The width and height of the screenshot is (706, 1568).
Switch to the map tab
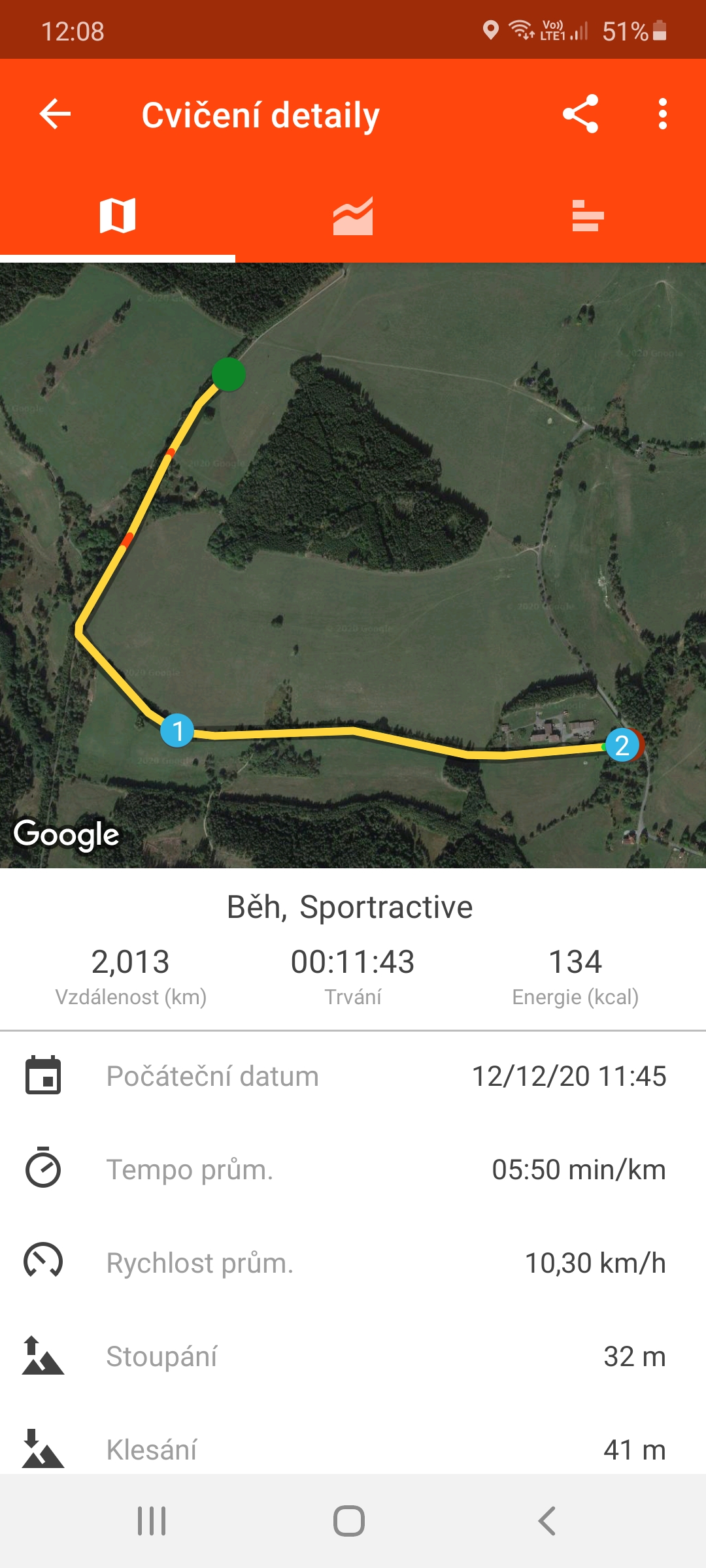point(118,216)
